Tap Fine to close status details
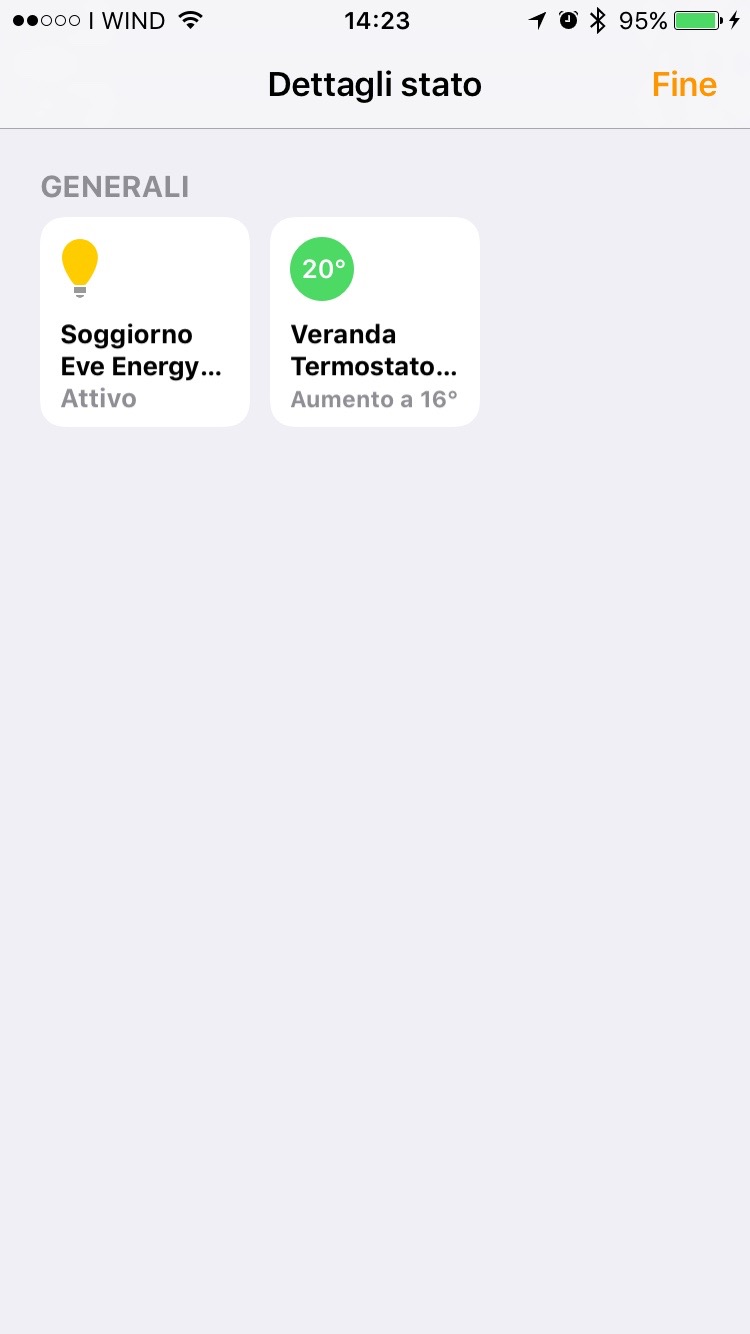 [x=684, y=85]
